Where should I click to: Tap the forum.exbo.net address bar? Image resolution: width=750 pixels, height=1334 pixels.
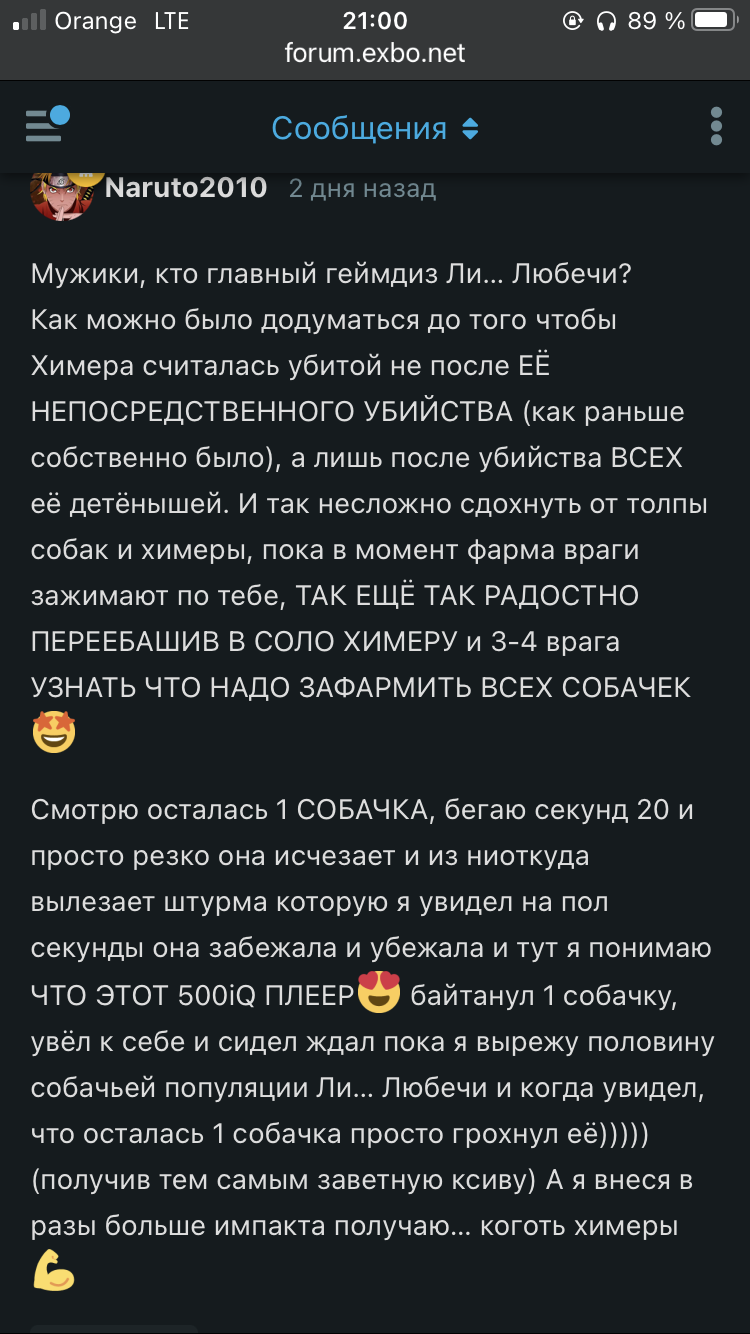tap(375, 53)
